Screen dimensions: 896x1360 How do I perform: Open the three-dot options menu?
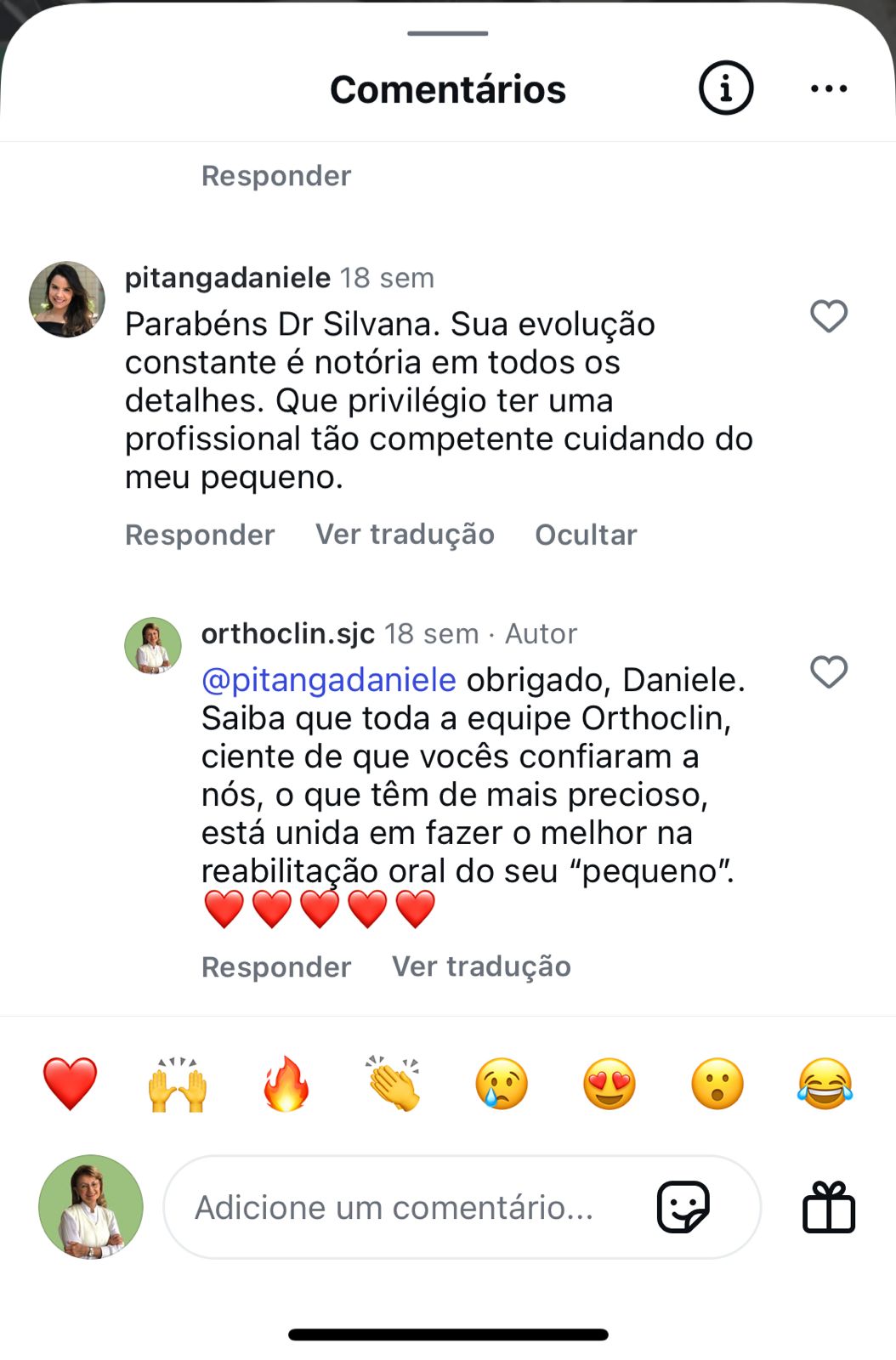pos(828,88)
